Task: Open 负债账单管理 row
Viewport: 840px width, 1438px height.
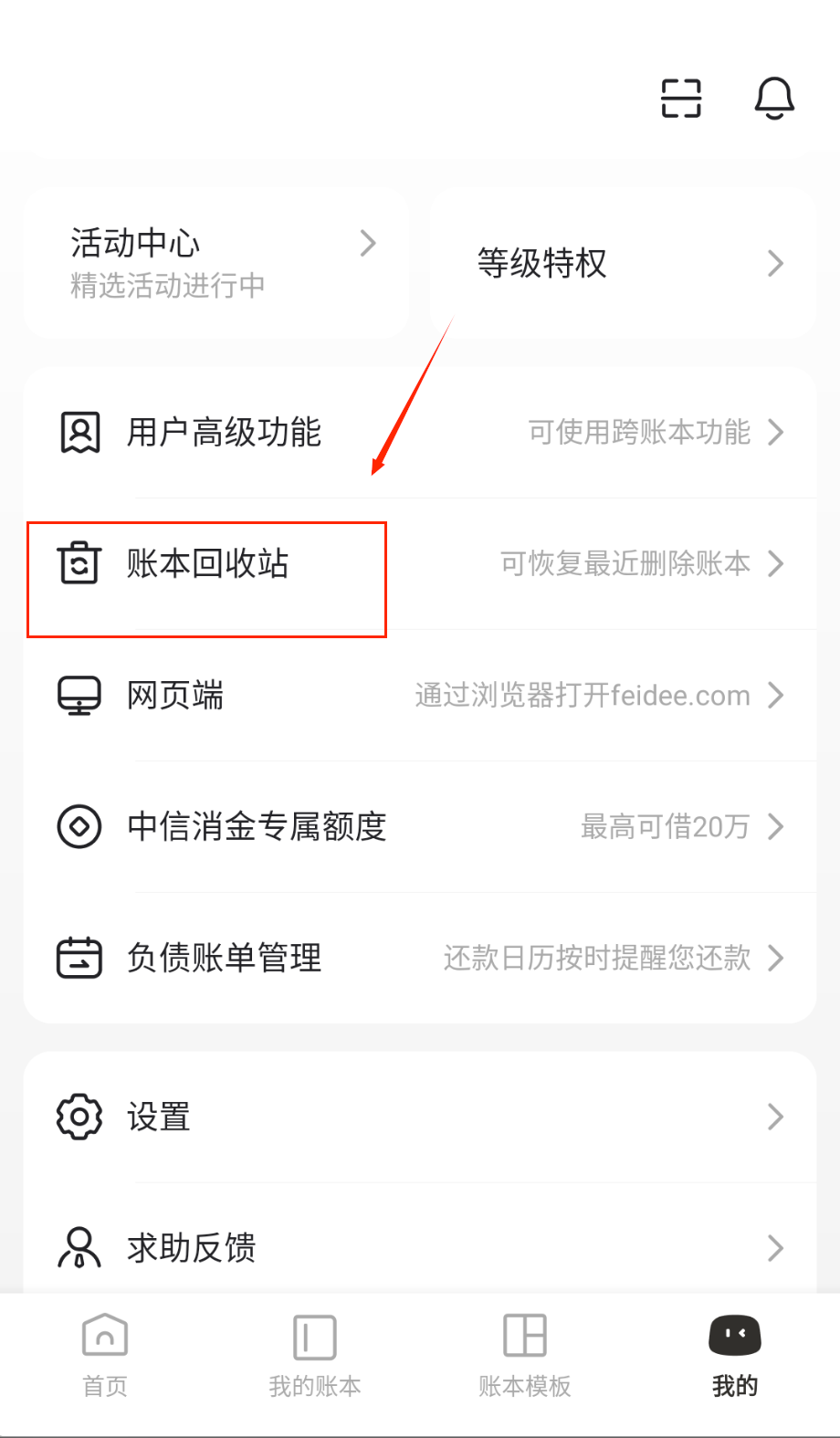Action: click(x=420, y=959)
